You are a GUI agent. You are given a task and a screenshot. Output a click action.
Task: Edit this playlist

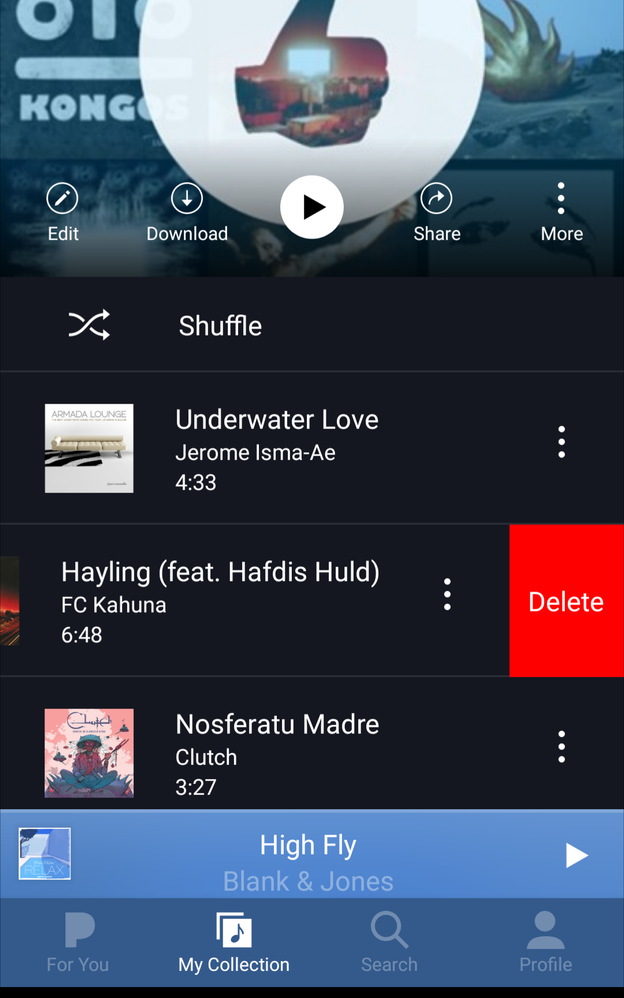pyautogui.click(x=63, y=211)
